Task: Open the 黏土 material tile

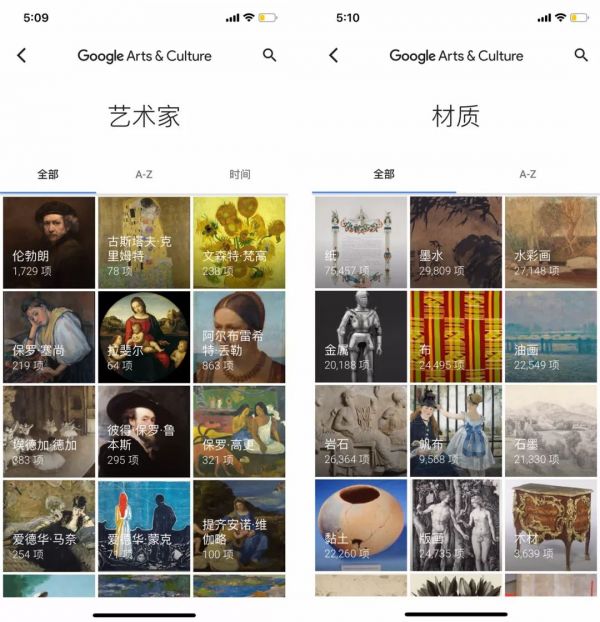Action: [x=361, y=526]
